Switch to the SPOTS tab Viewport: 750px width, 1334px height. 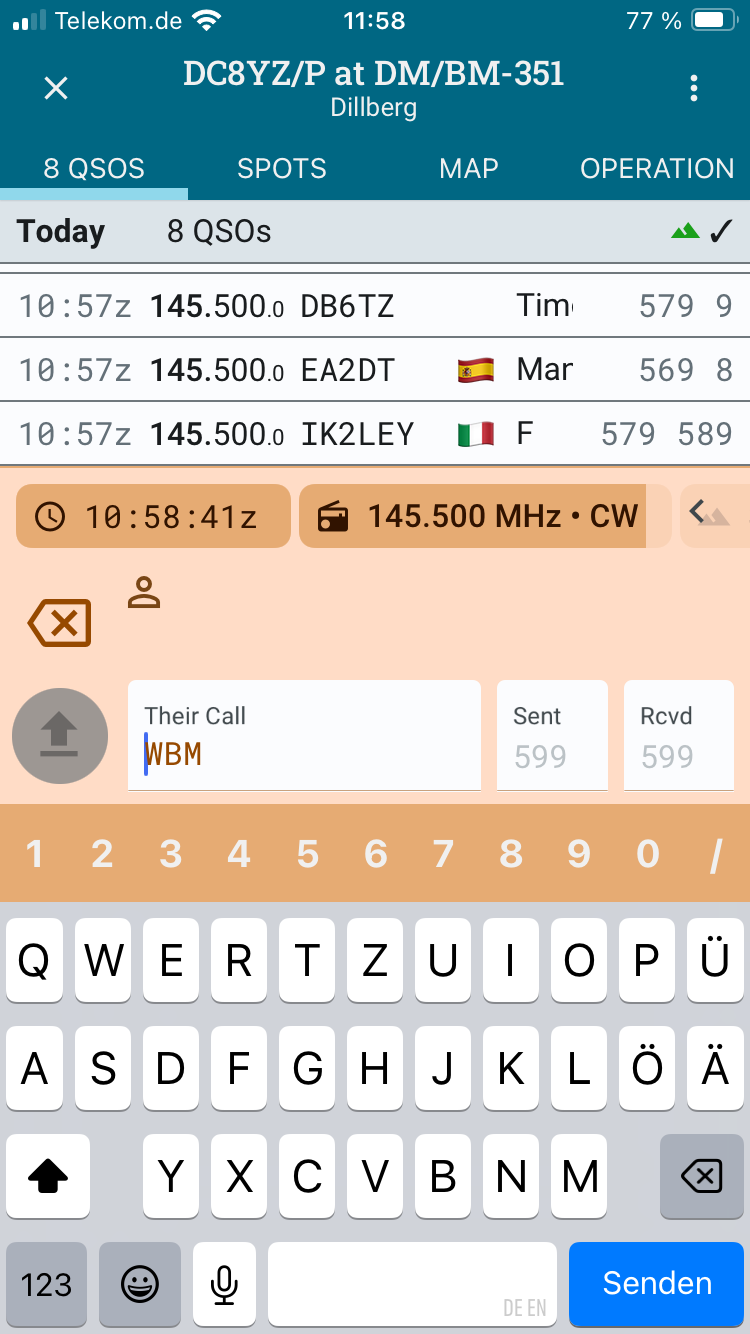[282, 168]
